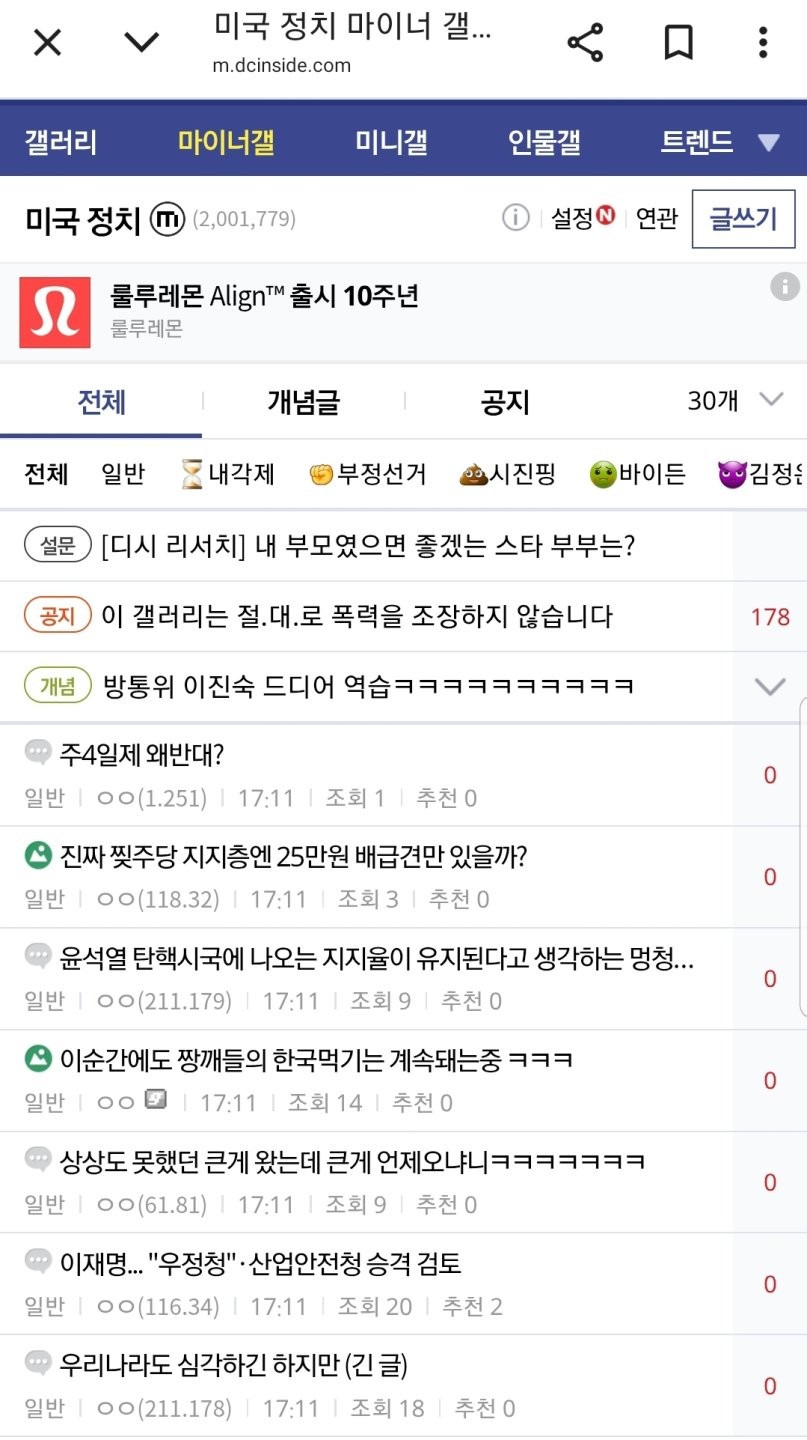
Task: Select the 공지 tab
Action: [x=505, y=402]
